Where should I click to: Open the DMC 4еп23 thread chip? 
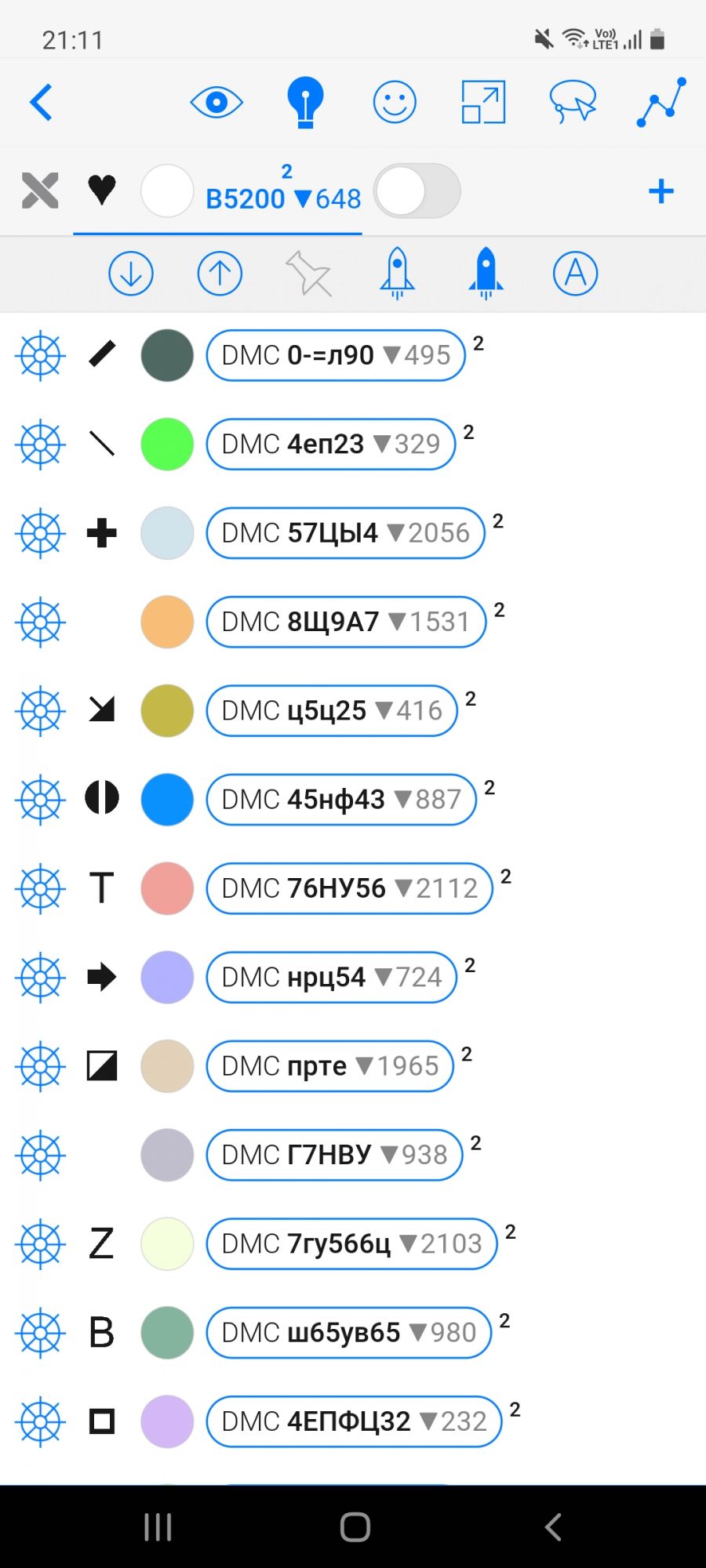click(x=330, y=445)
